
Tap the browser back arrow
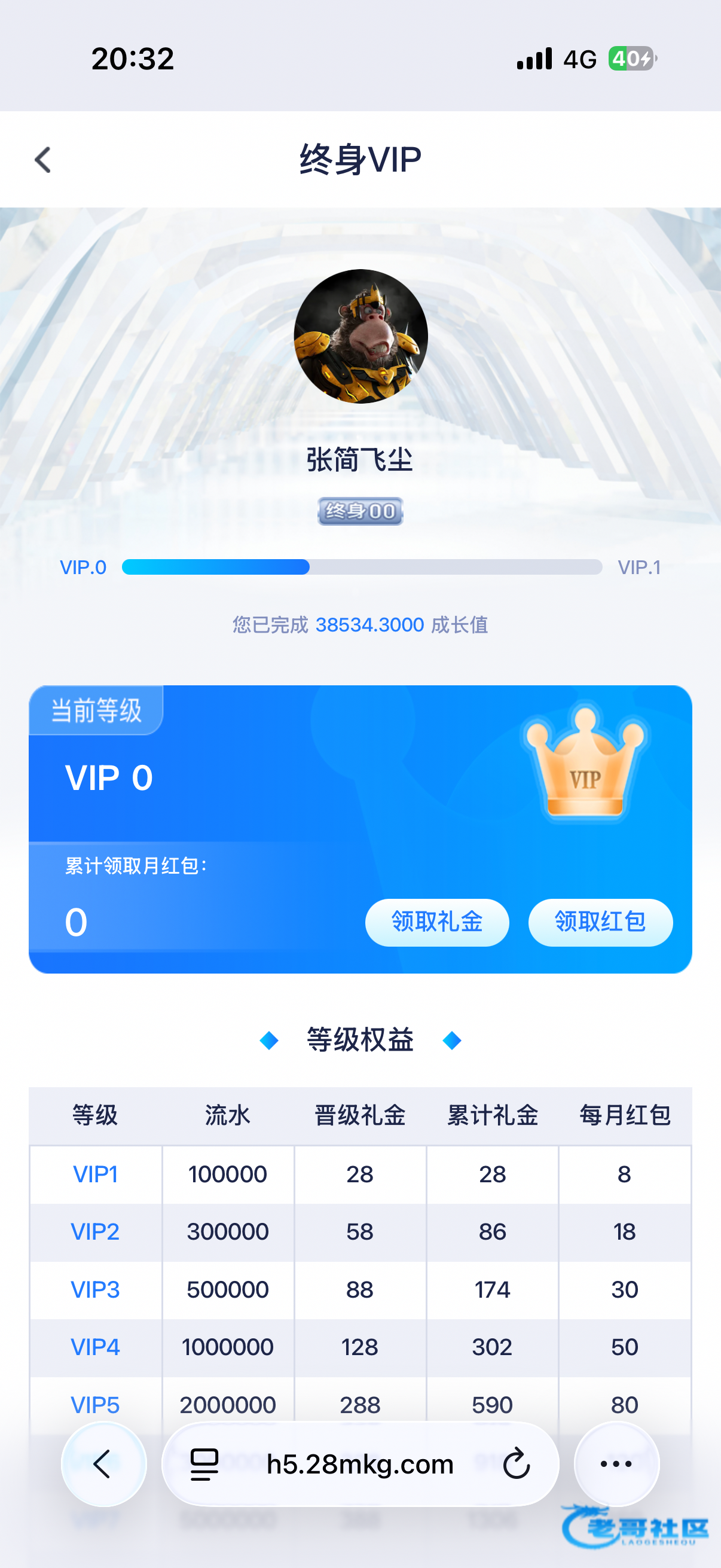coord(103,1463)
